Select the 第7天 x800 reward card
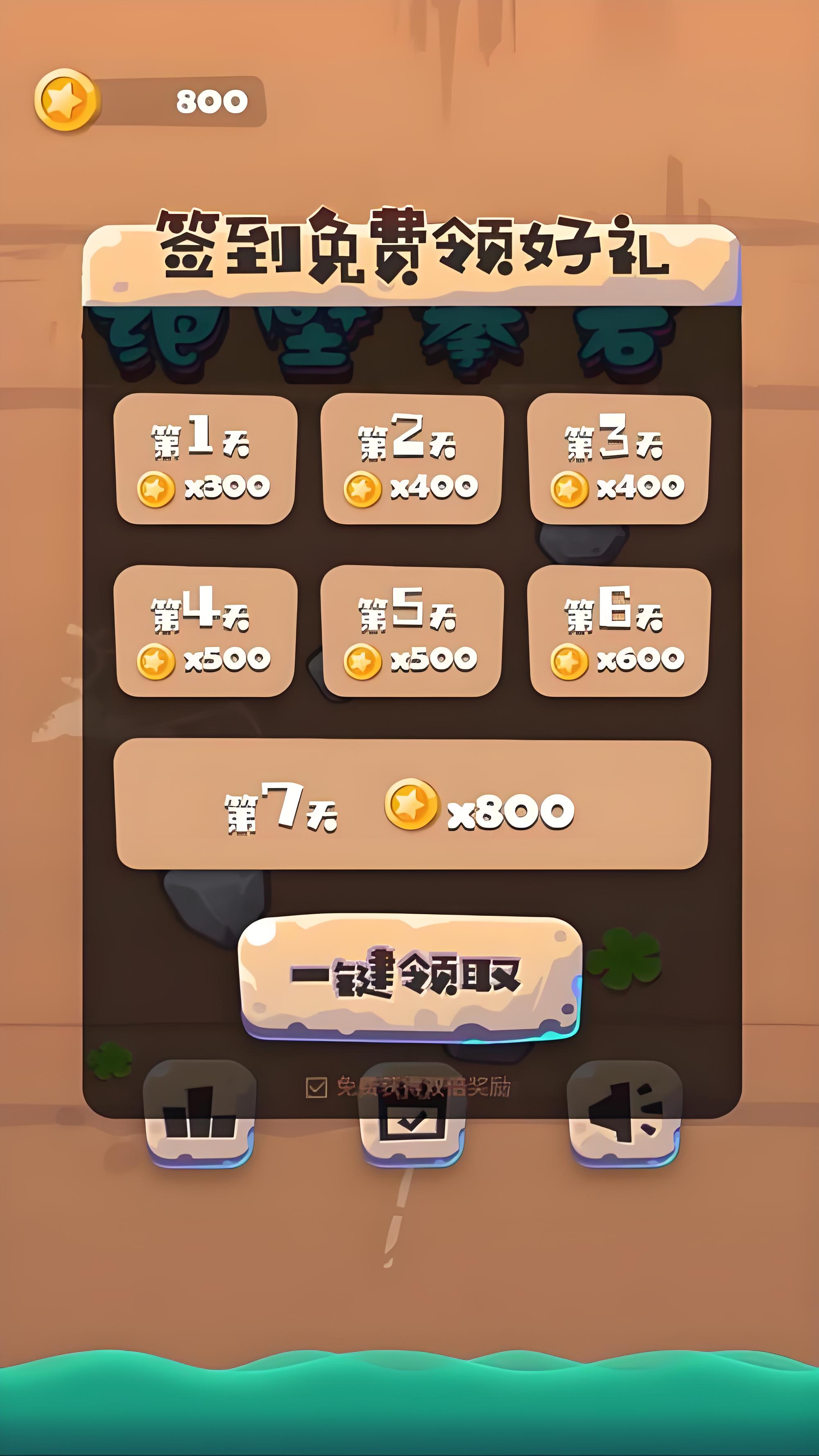819x1456 pixels. [x=412, y=804]
